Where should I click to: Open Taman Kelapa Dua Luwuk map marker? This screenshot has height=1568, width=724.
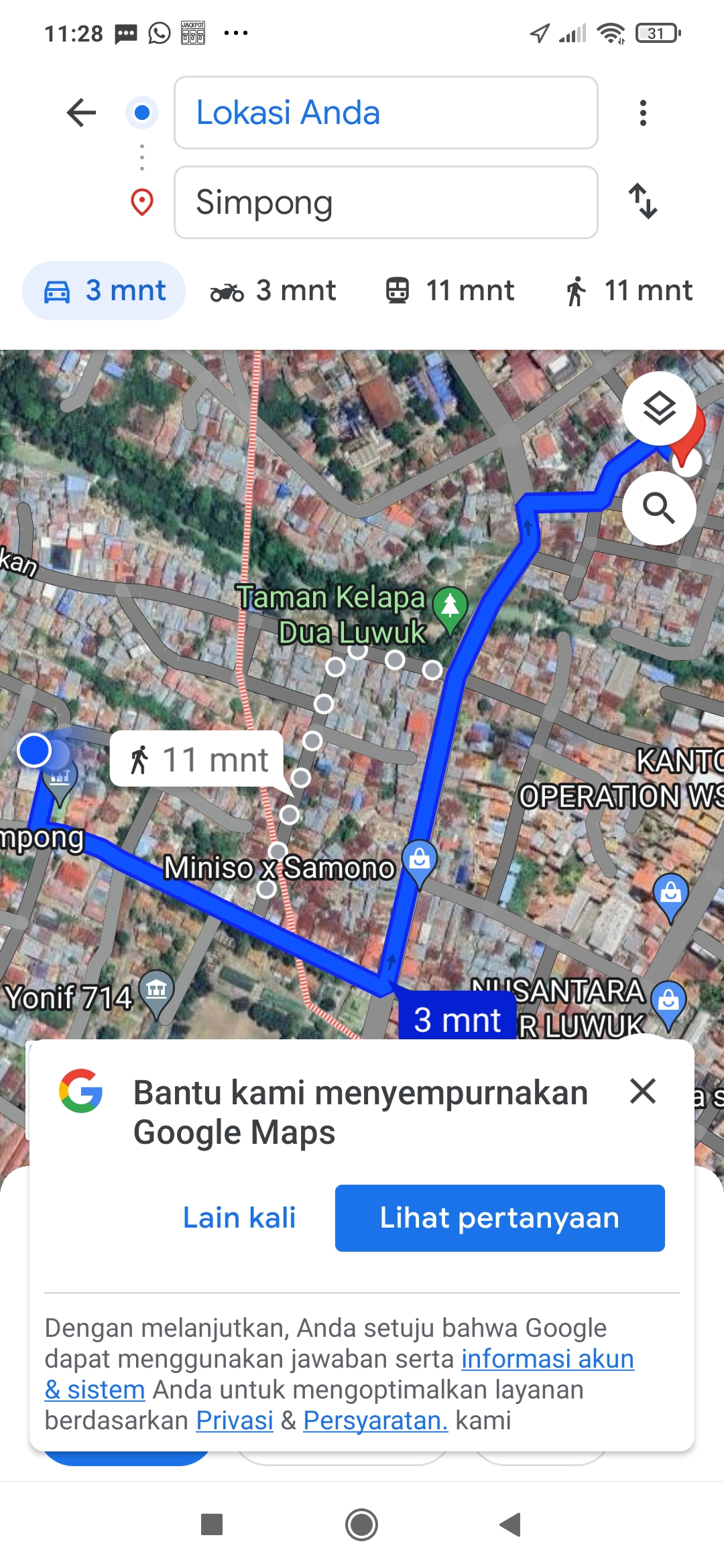click(450, 608)
